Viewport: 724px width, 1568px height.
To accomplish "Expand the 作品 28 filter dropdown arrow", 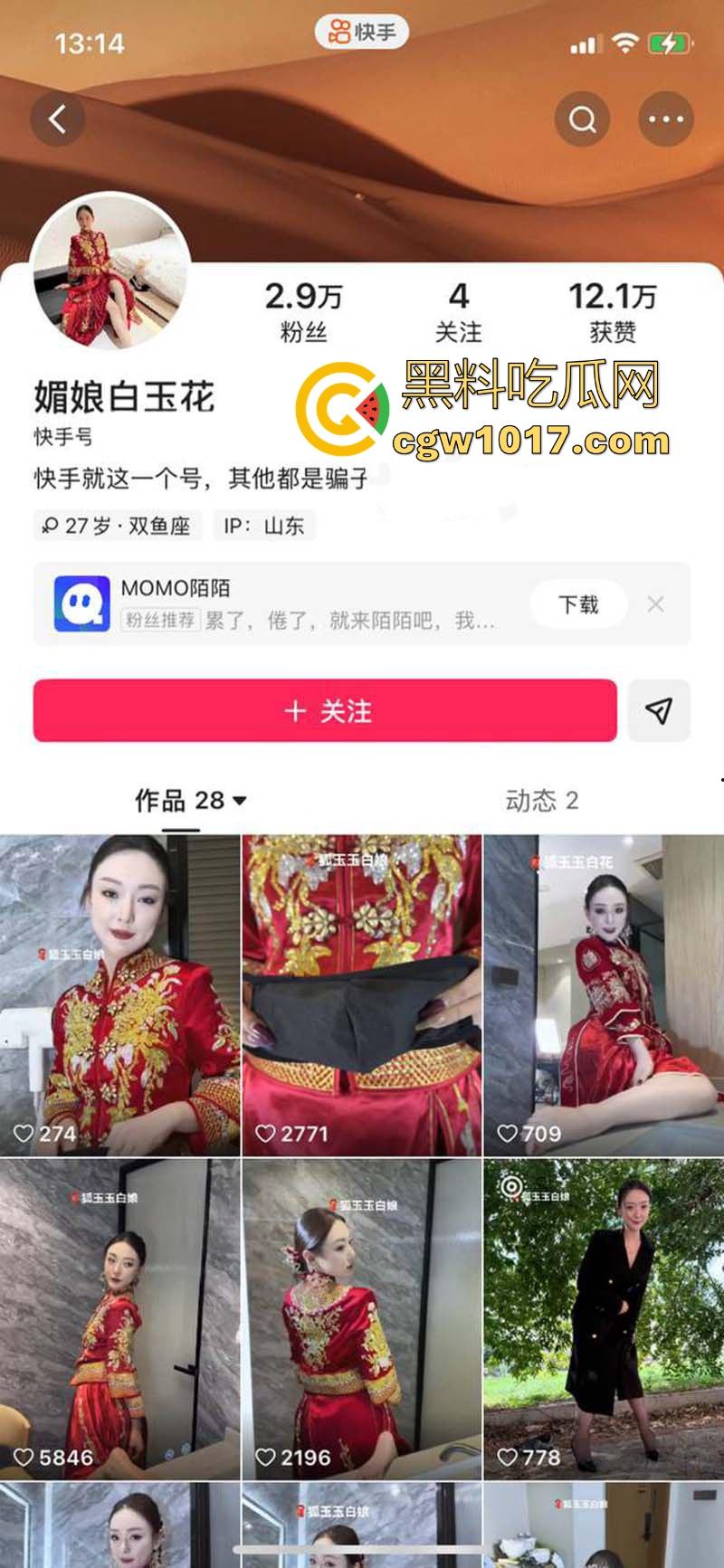I will tap(238, 801).
